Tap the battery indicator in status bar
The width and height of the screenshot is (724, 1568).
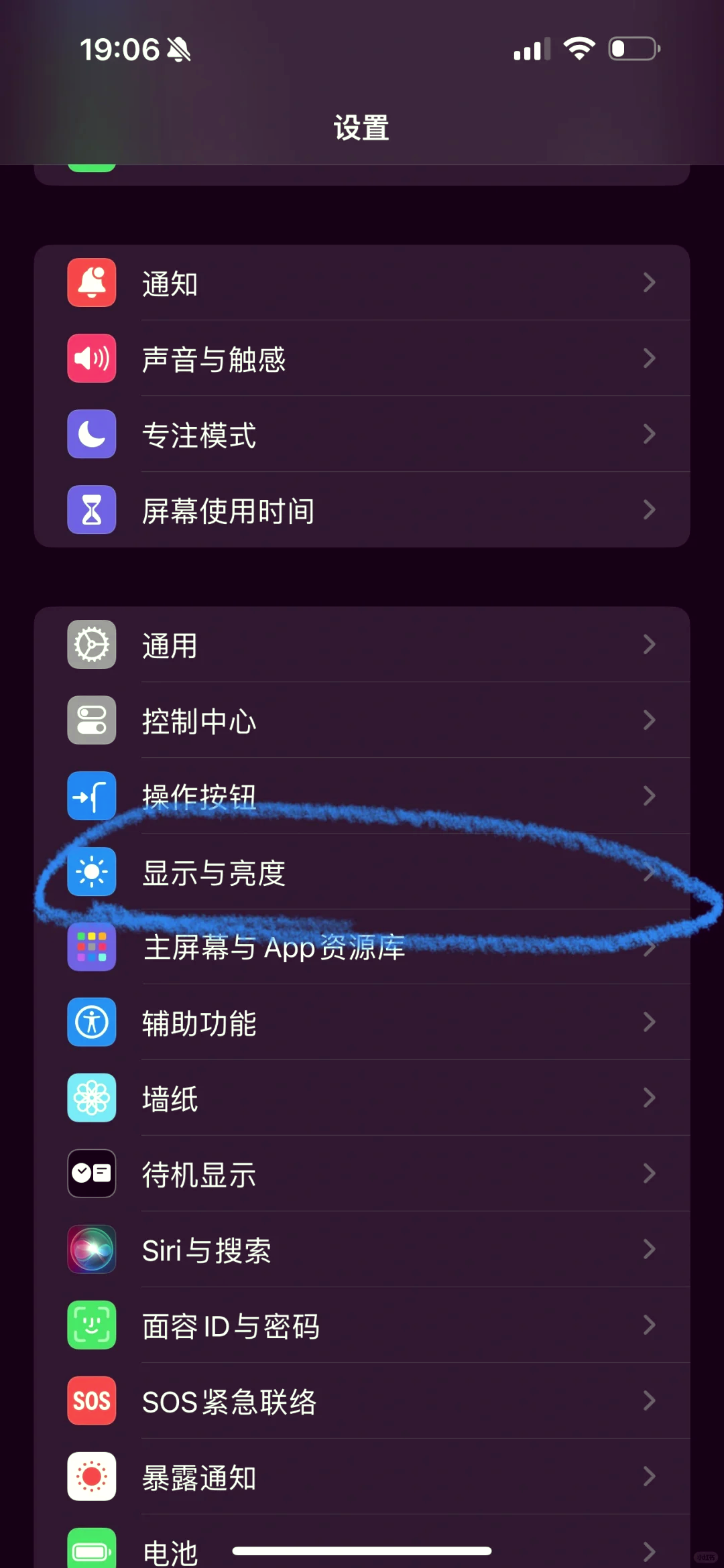point(633,48)
